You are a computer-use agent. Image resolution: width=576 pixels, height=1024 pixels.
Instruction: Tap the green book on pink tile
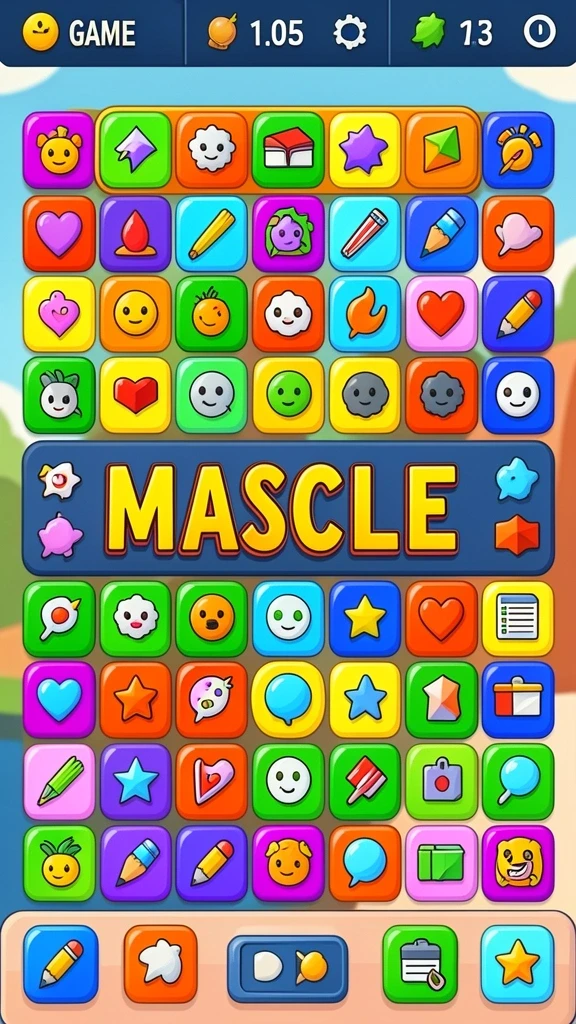click(441, 863)
